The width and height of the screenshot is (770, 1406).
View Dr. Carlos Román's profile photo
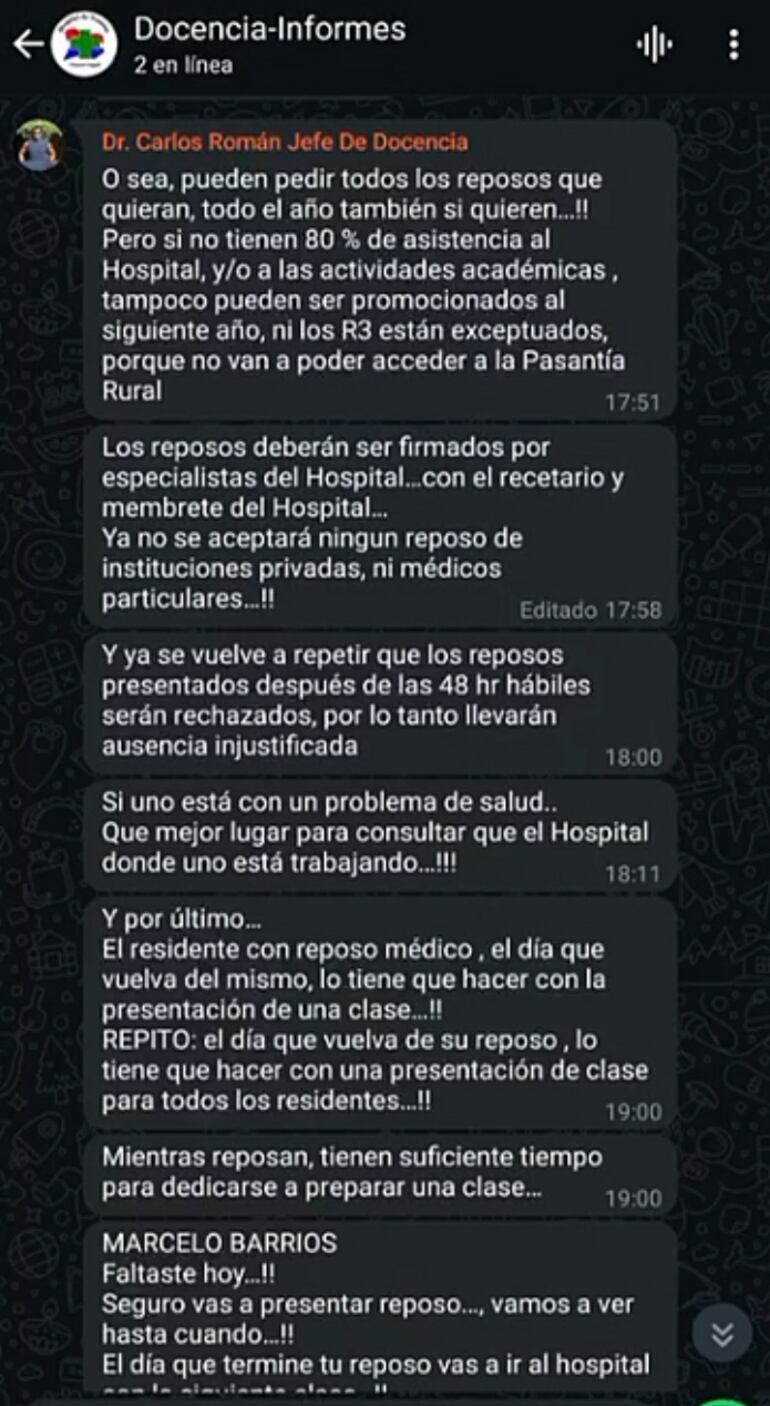(x=40, y=146)
